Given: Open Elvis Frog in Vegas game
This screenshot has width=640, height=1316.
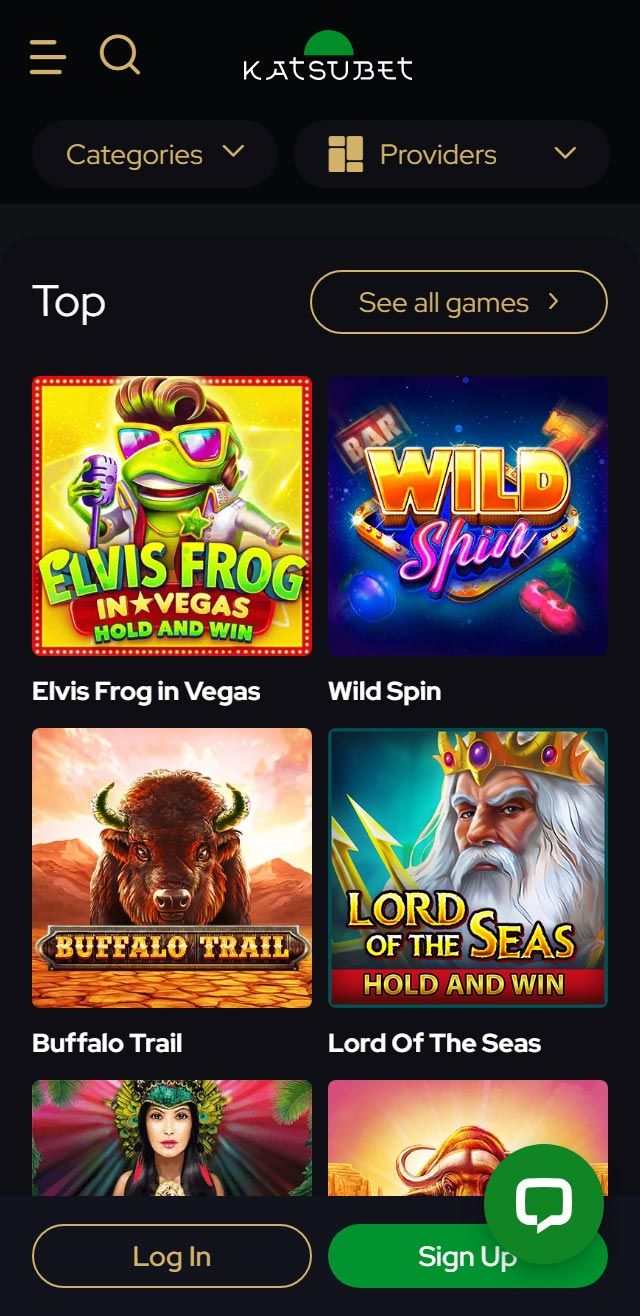Looking at the screenshot, I should (x=172, y=516).
